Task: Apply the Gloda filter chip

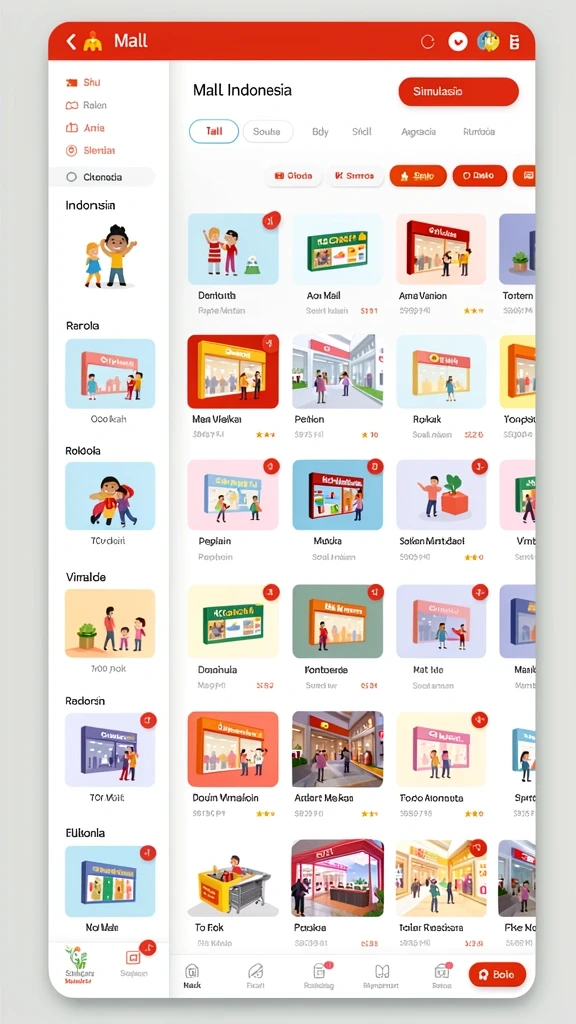Action: coord(293,176)
